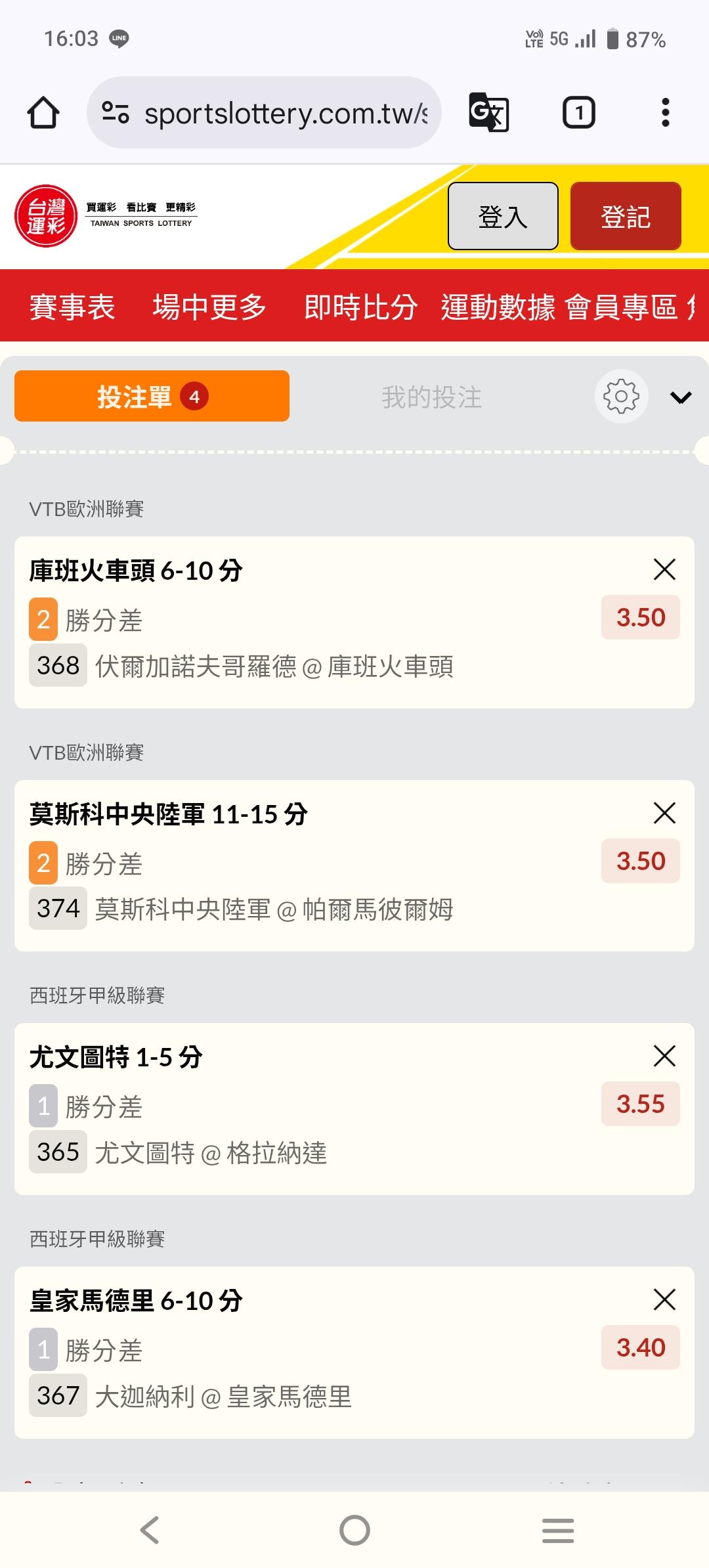The image size is (709, 1568).
Task: Select the 投注單 bet slip tab
Action: pos(152,397)
